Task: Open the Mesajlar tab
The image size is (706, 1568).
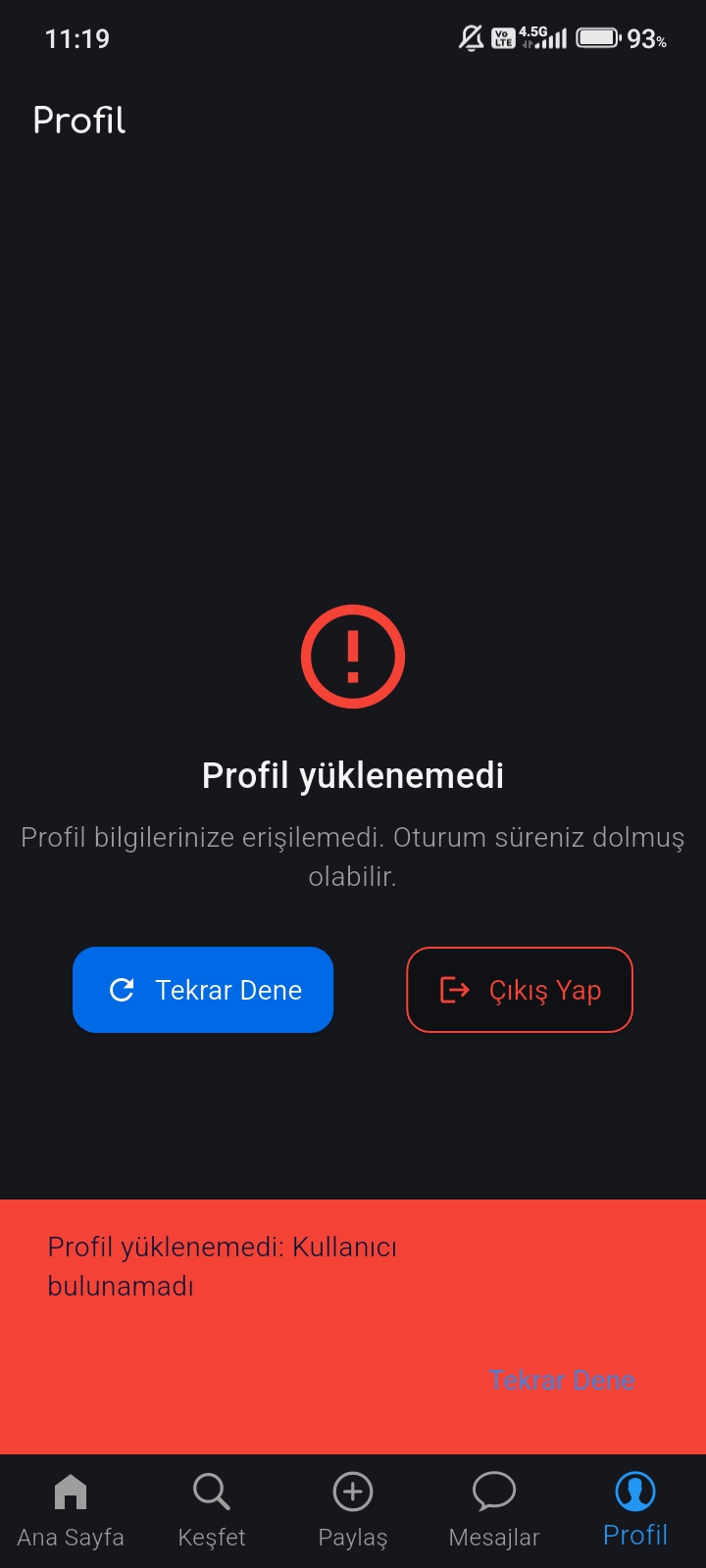Action: click(494, 1511)
